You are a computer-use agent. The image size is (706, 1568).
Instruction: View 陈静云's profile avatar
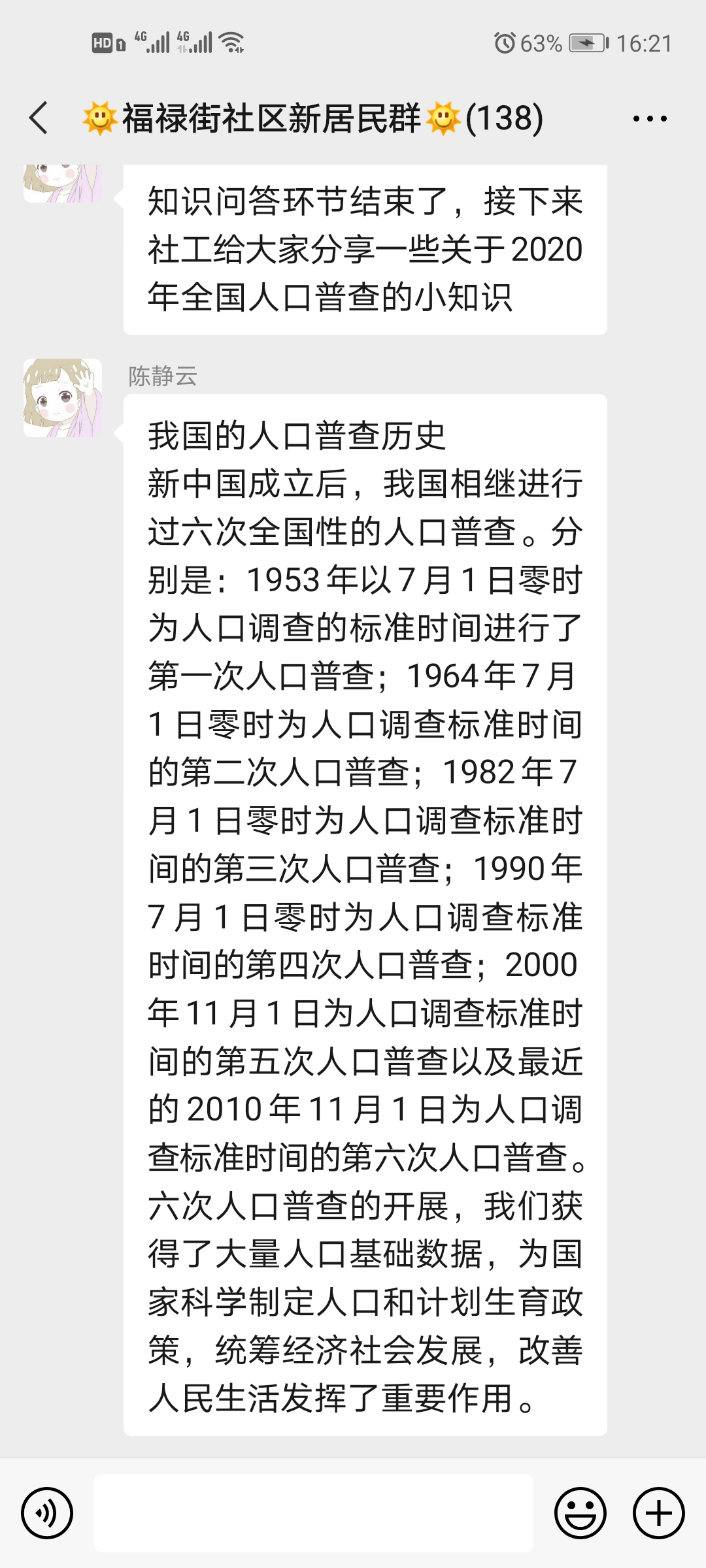coord(63,398)
